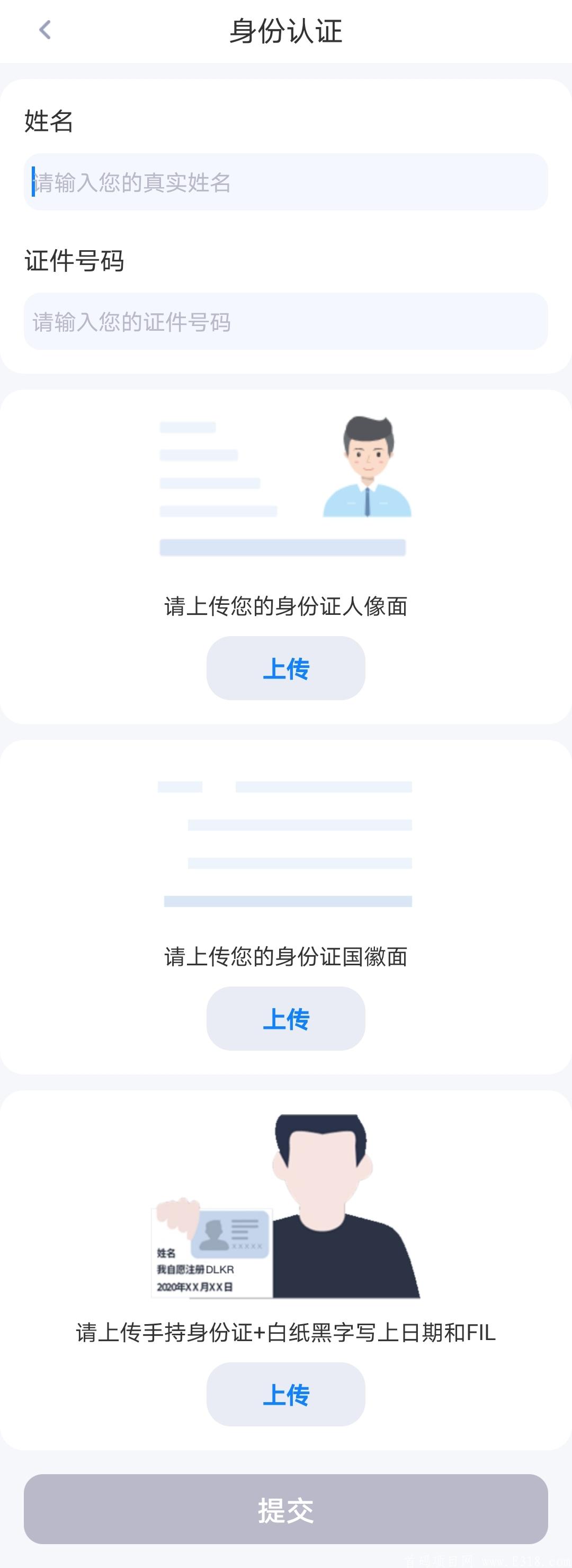Tap 上传 for the 身份证国徽面 photo

click(285, 1018)
